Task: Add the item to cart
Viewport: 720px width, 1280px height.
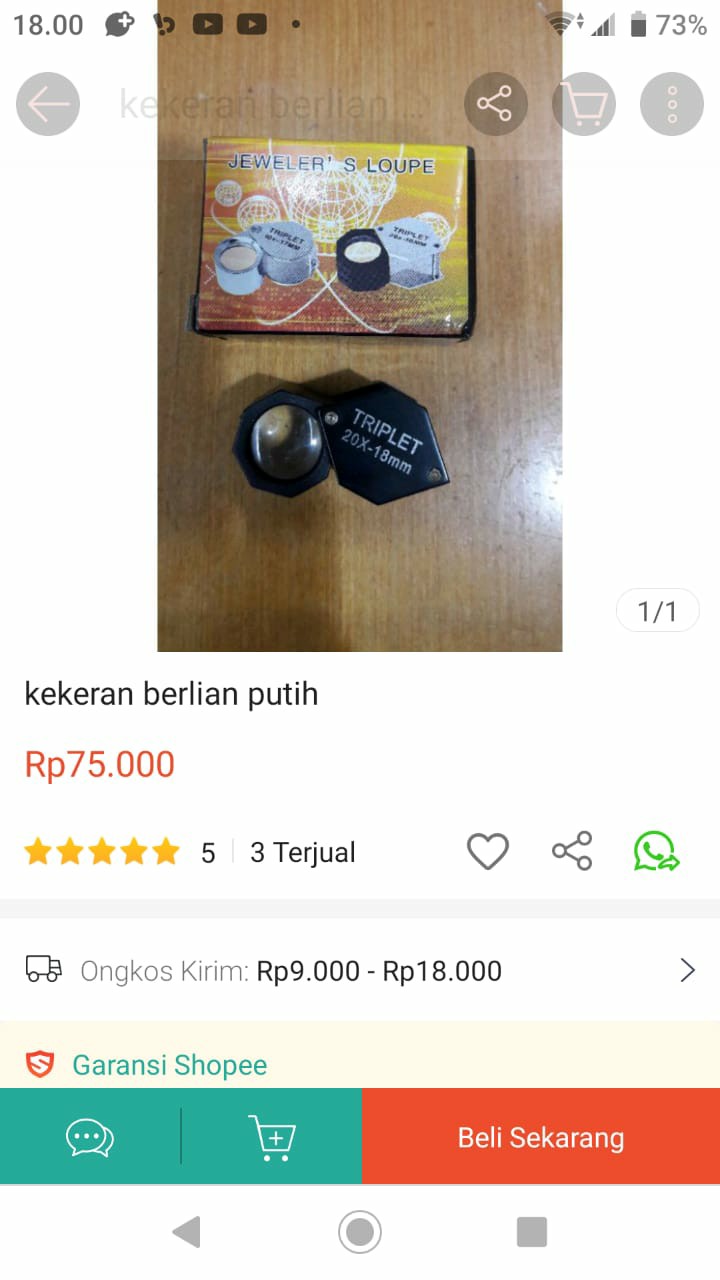Action: [x=271, y=1137]
